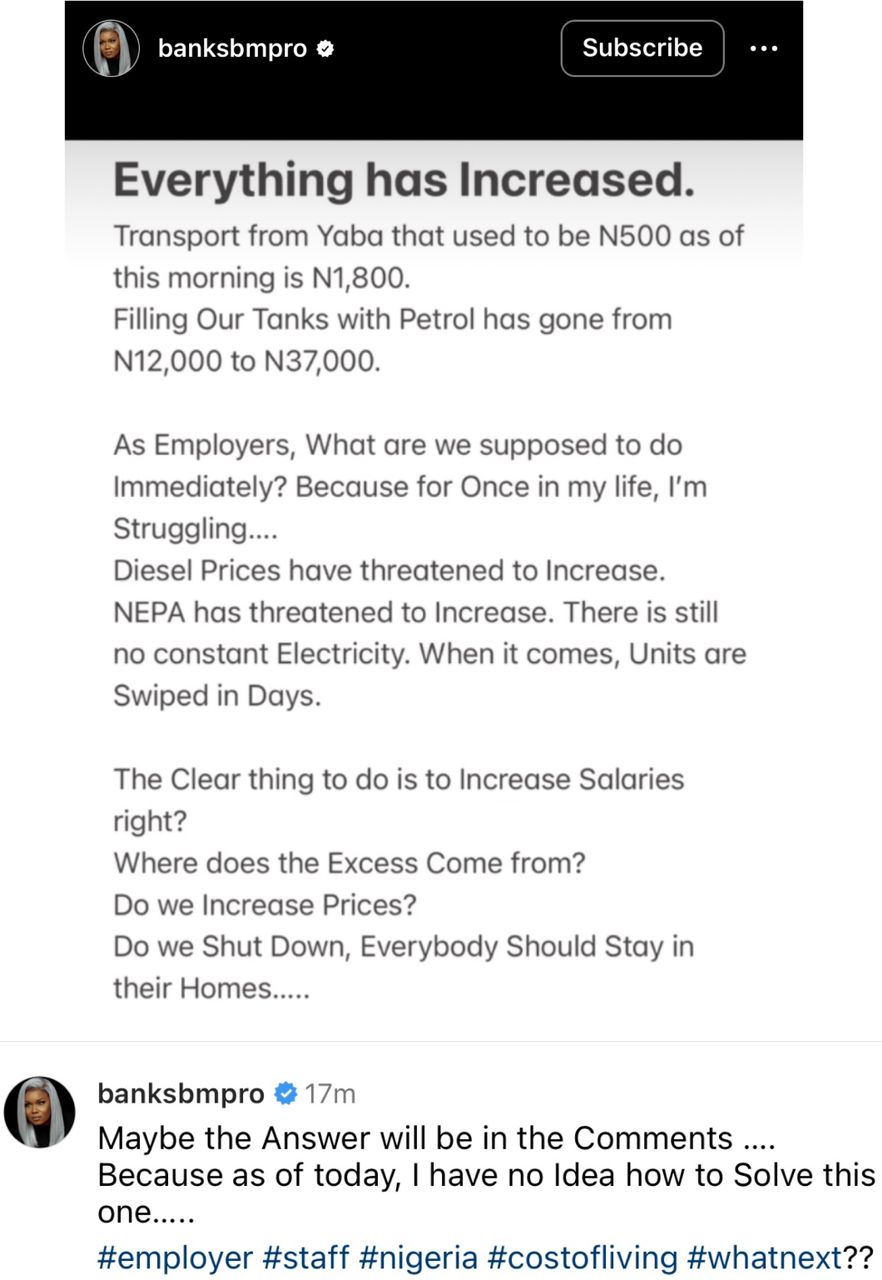Tap banksbmpro username in the post header
Screen dimensions: 882x1280
[x=232, y=48]
